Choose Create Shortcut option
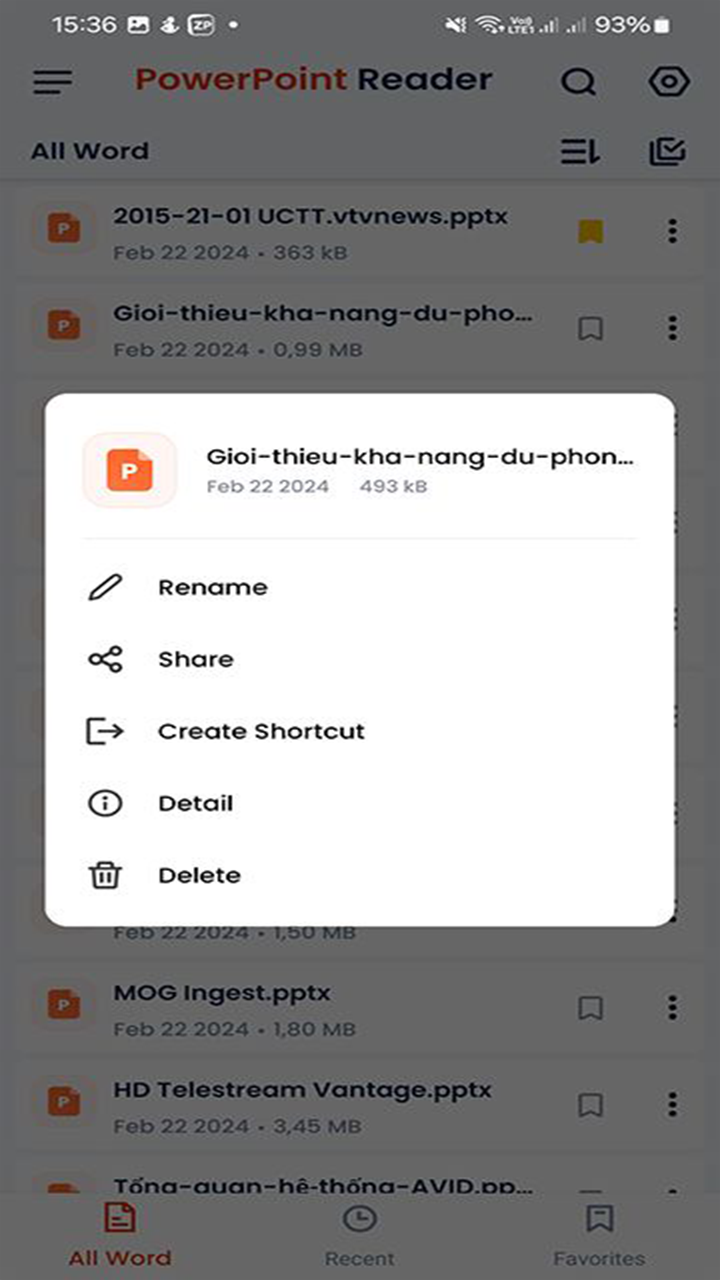The height and width of the screenshot is (1280, 720). (260, 731)
